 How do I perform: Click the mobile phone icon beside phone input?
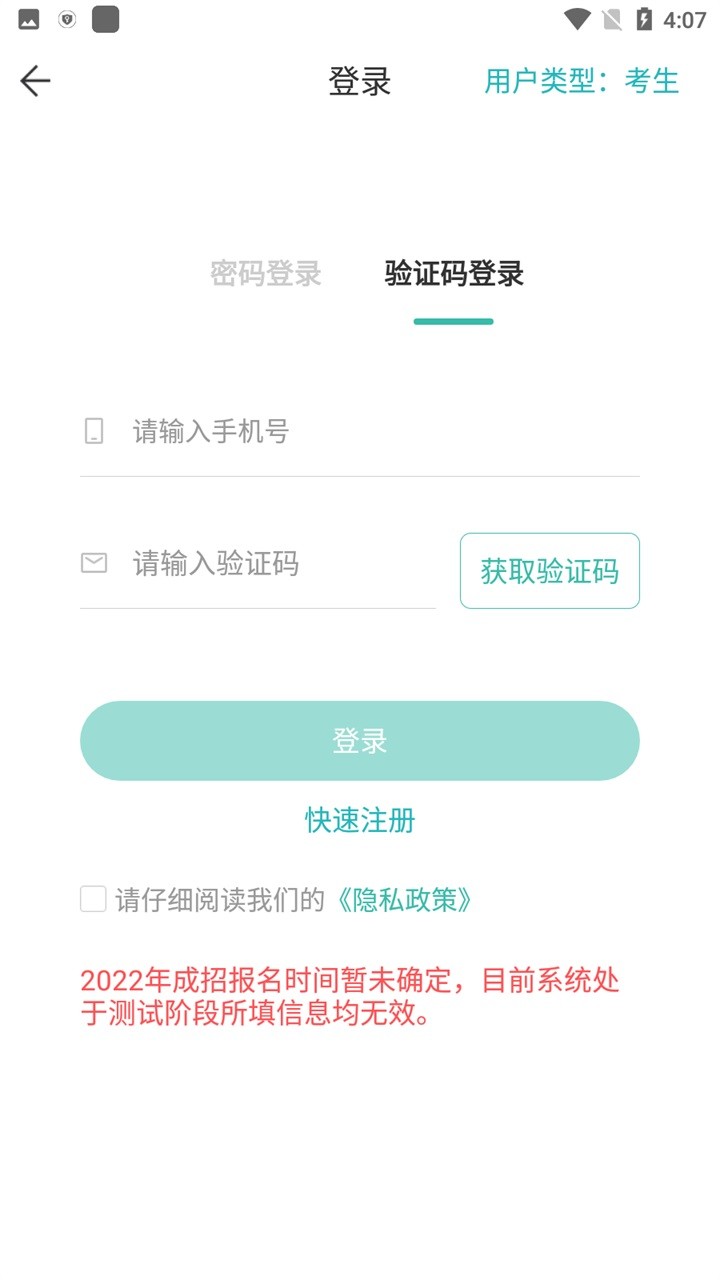pyautogui.click(x=93, y=431)
